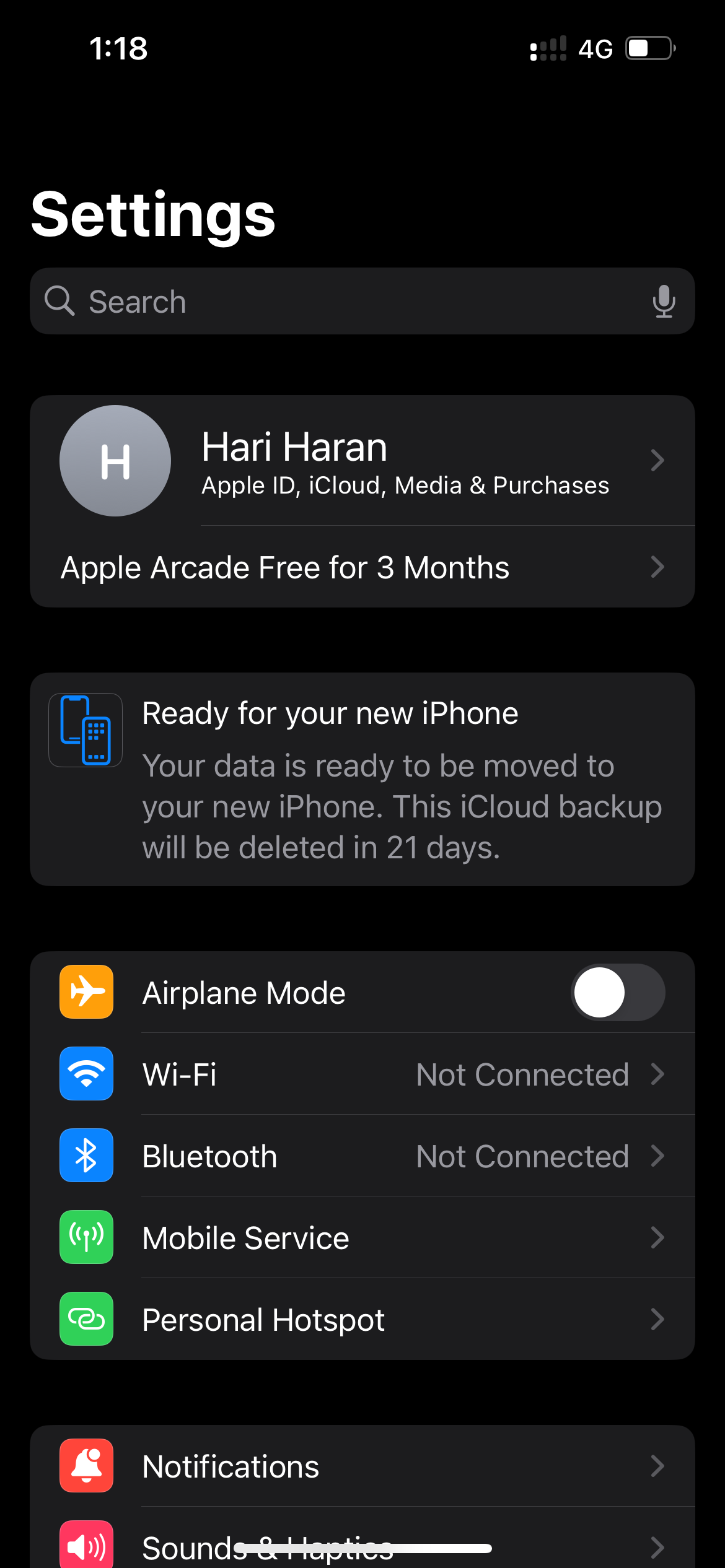Expand the Apple Arcade offer chevron
Viewport: 725px width, 1568px height.
(x=657, y=567)
